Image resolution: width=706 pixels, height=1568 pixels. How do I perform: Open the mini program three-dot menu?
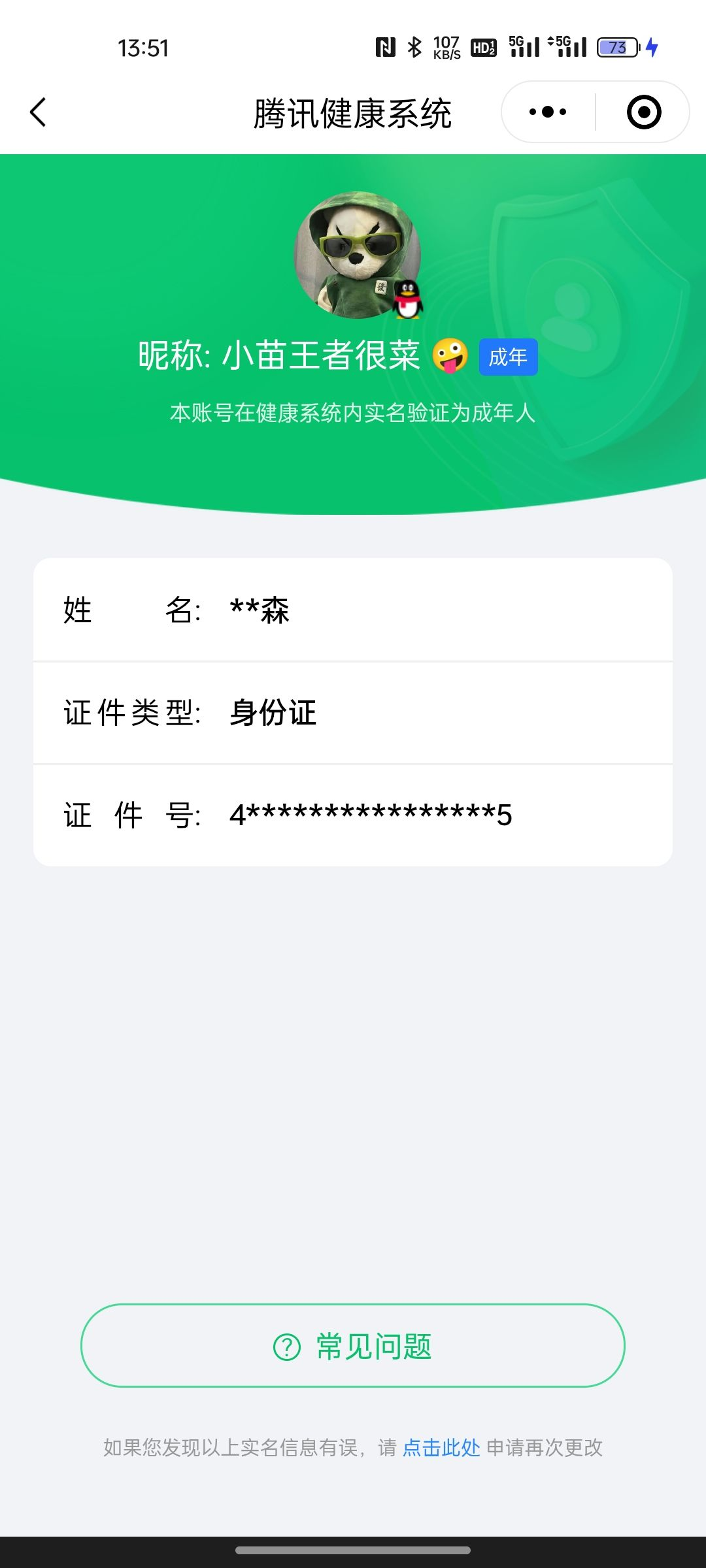(x=548, y=112)
